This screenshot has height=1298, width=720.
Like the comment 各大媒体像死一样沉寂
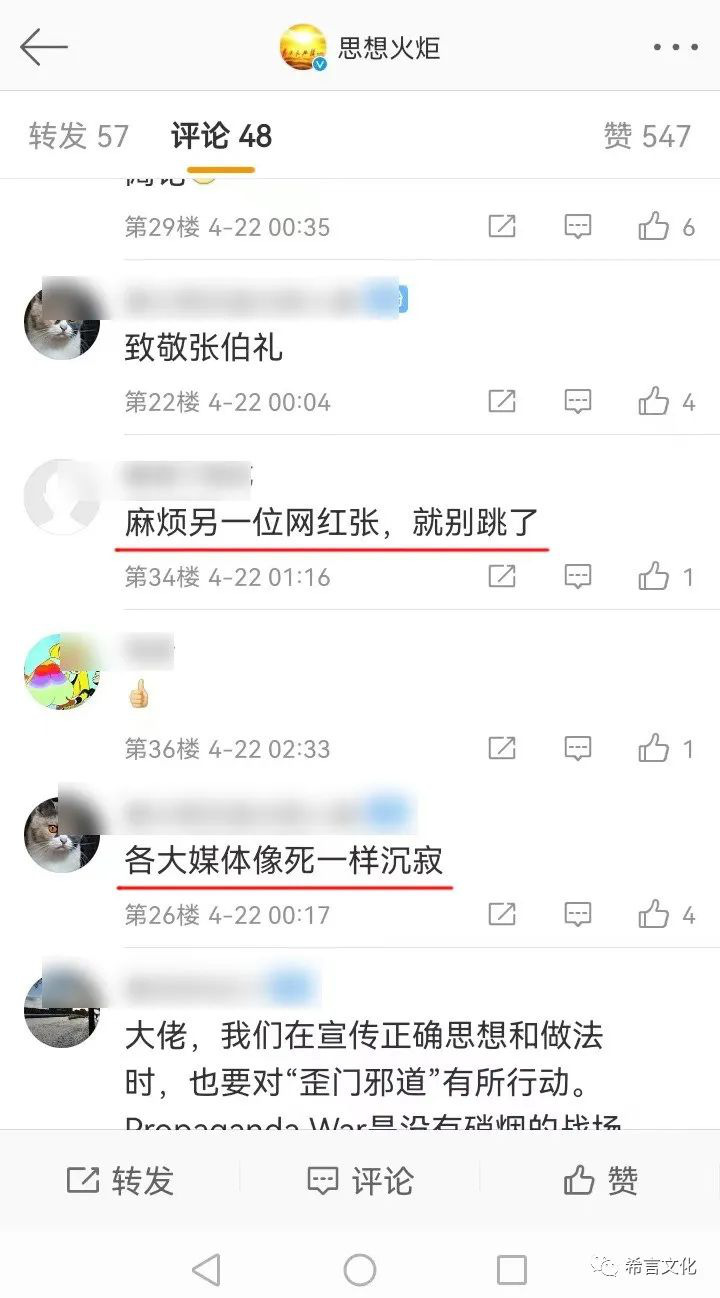[x=654, y=914]
